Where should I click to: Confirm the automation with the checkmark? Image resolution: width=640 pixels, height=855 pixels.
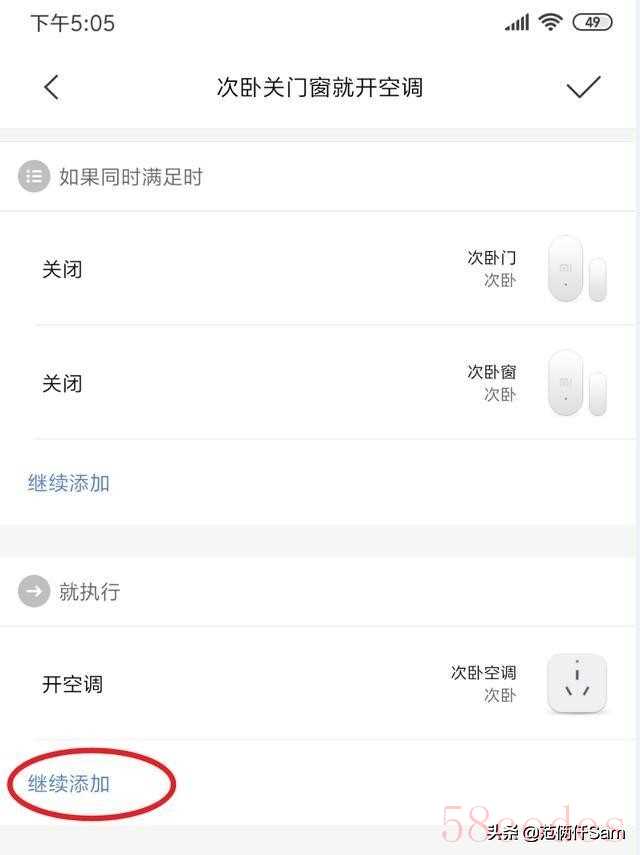pos(583,88)
